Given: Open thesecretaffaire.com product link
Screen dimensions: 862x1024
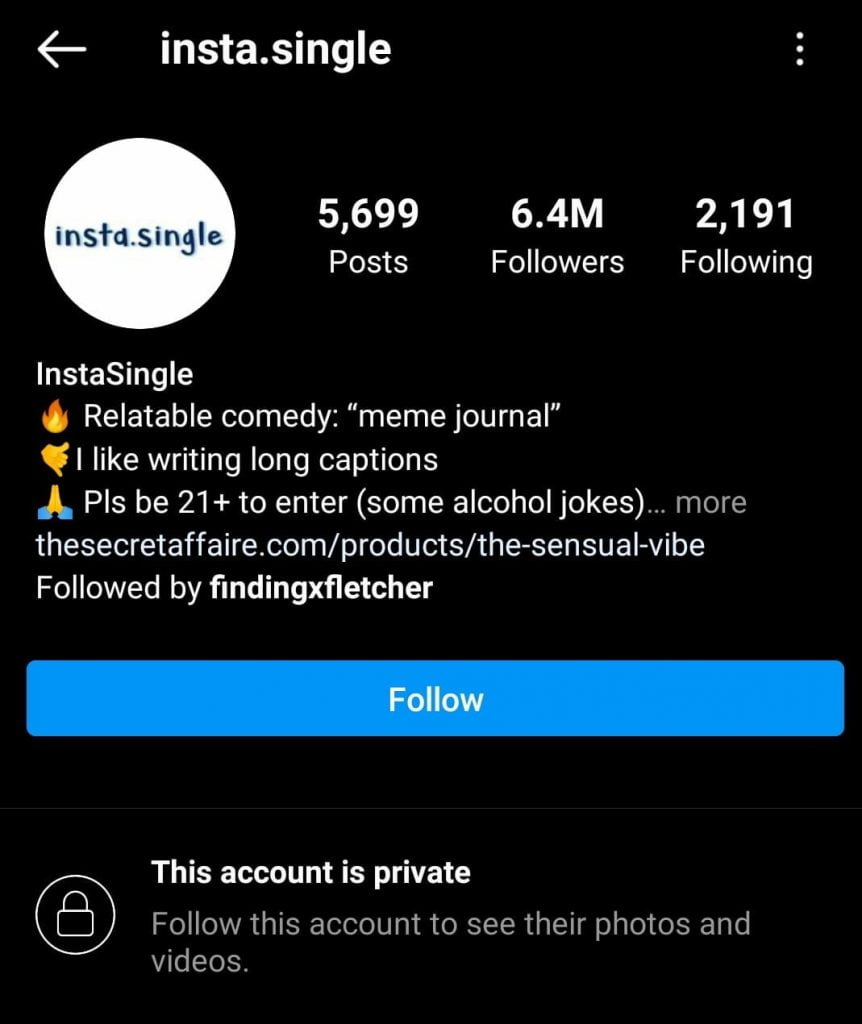Looking at the screenshot, I should [x=370, y=545].
